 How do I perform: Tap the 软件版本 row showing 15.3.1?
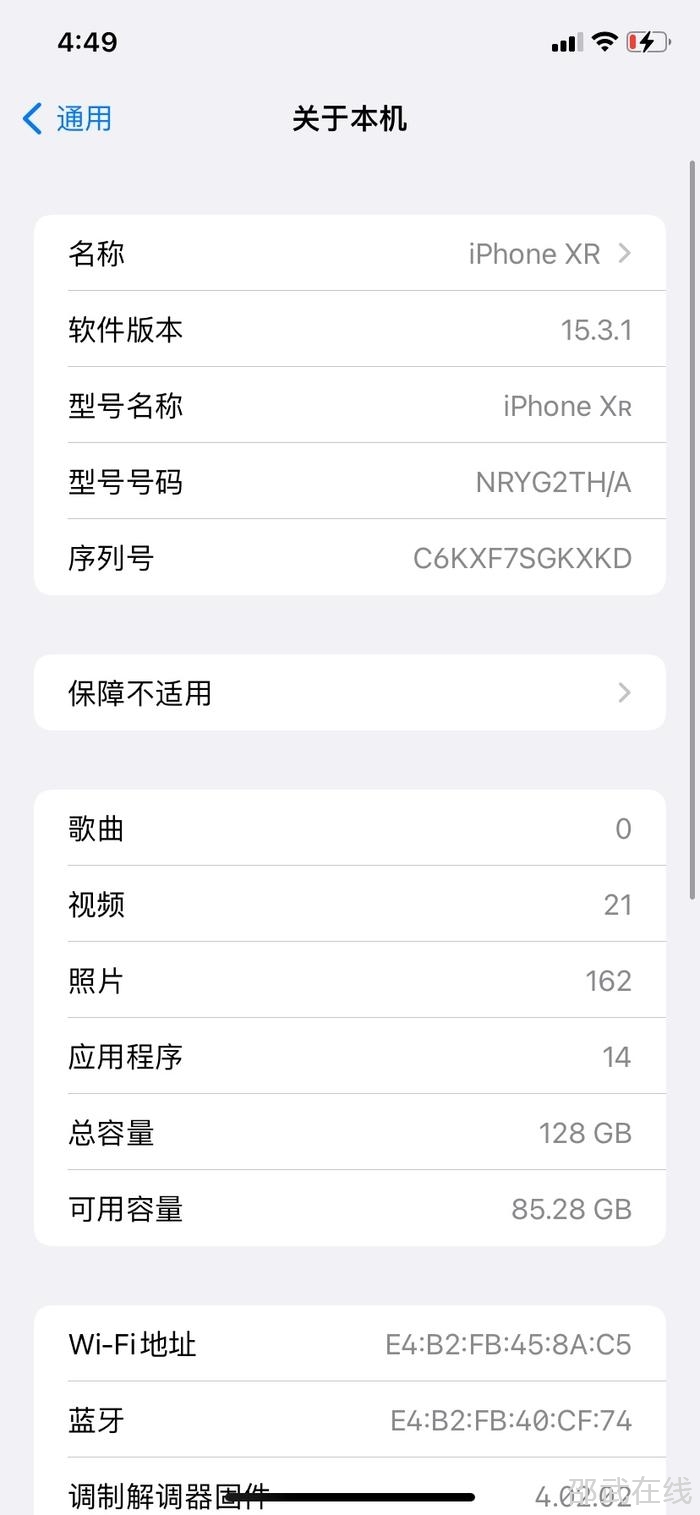coord(350,330)
